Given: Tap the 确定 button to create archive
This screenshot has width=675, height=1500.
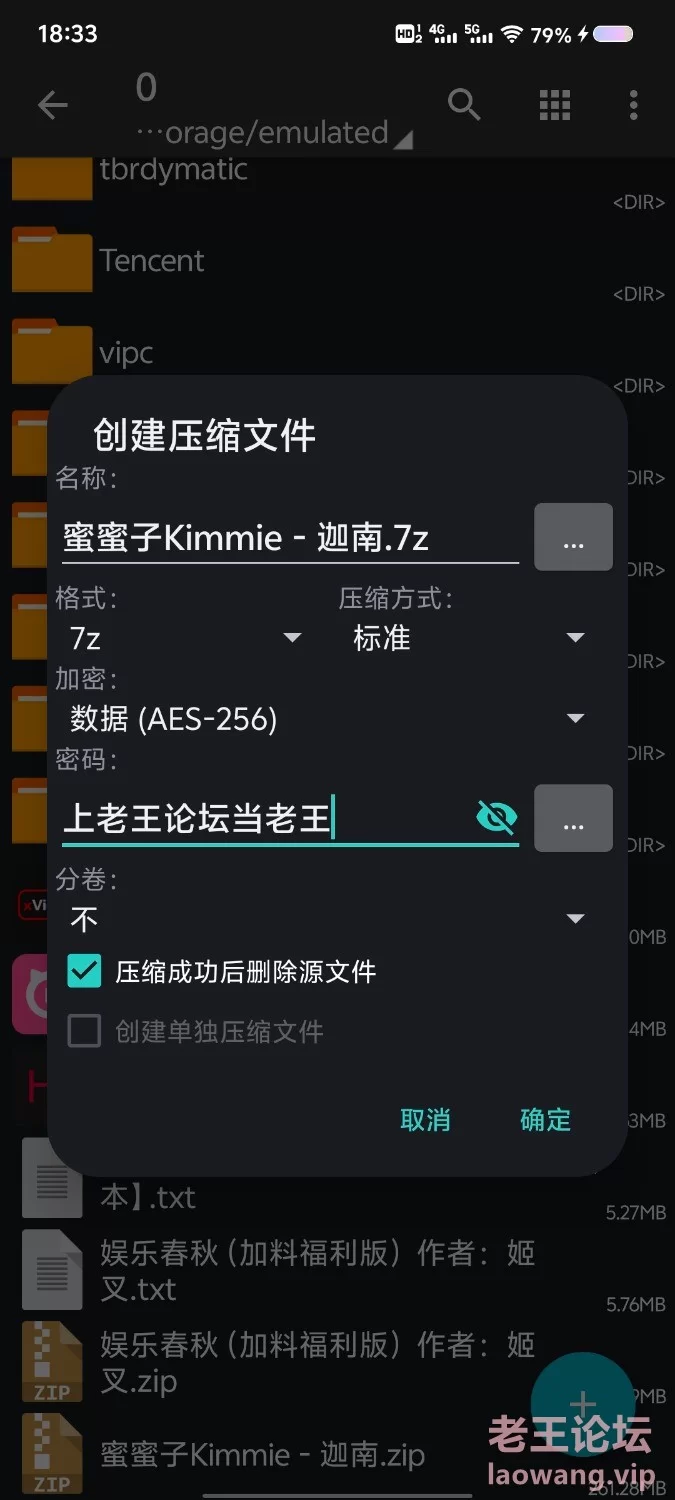Looking at the screenshot, I should click(545, 1119).
